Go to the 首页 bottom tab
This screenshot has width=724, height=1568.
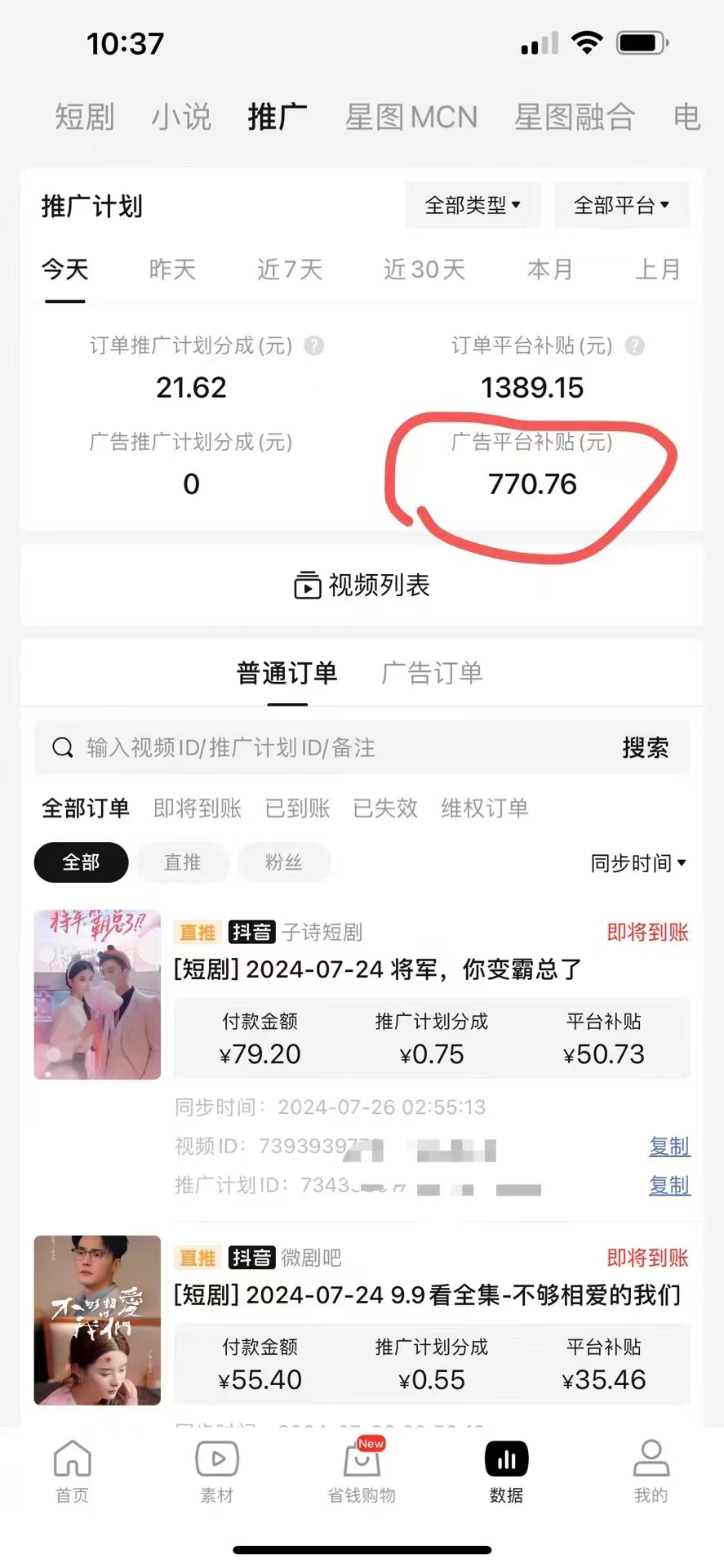(72, 1470)
